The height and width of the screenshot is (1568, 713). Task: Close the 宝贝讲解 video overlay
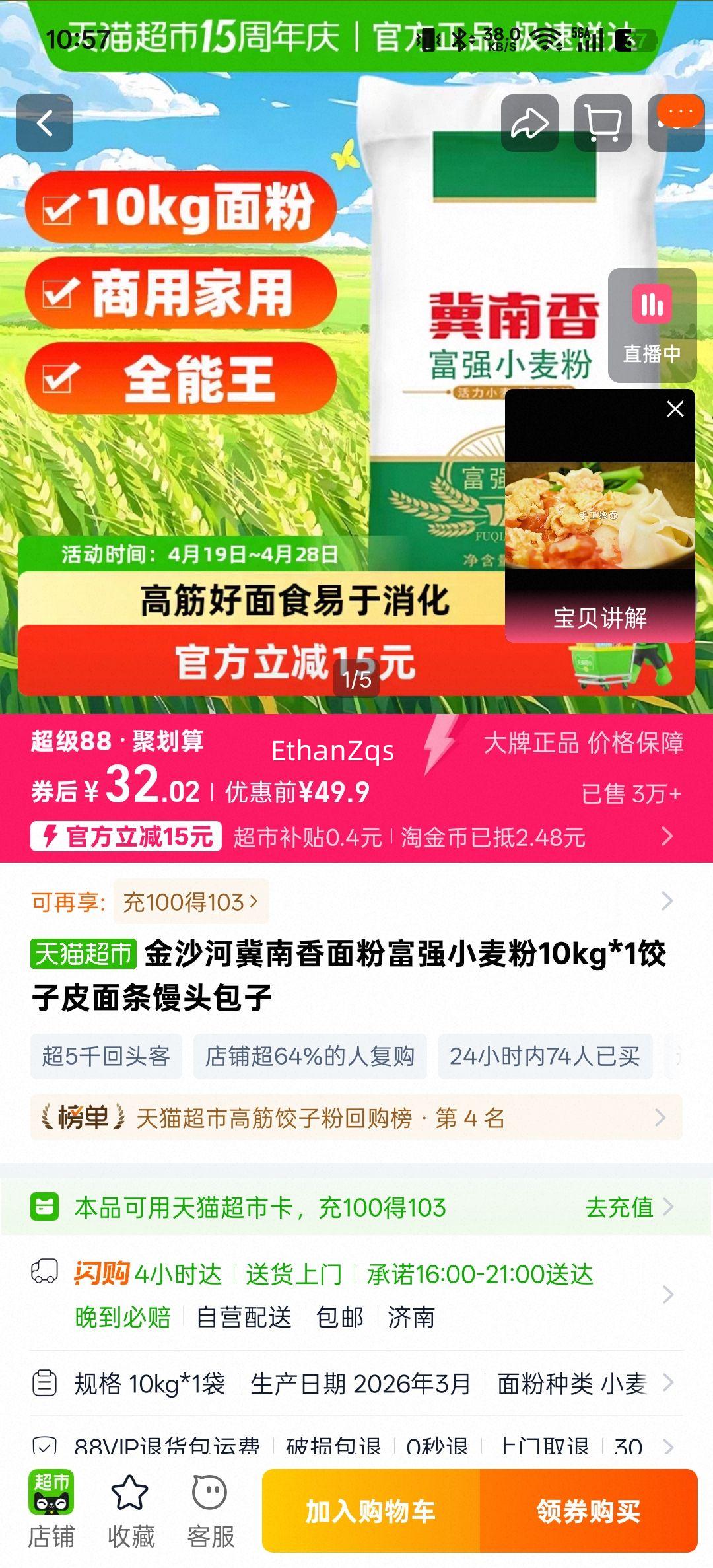click(675, 410)
